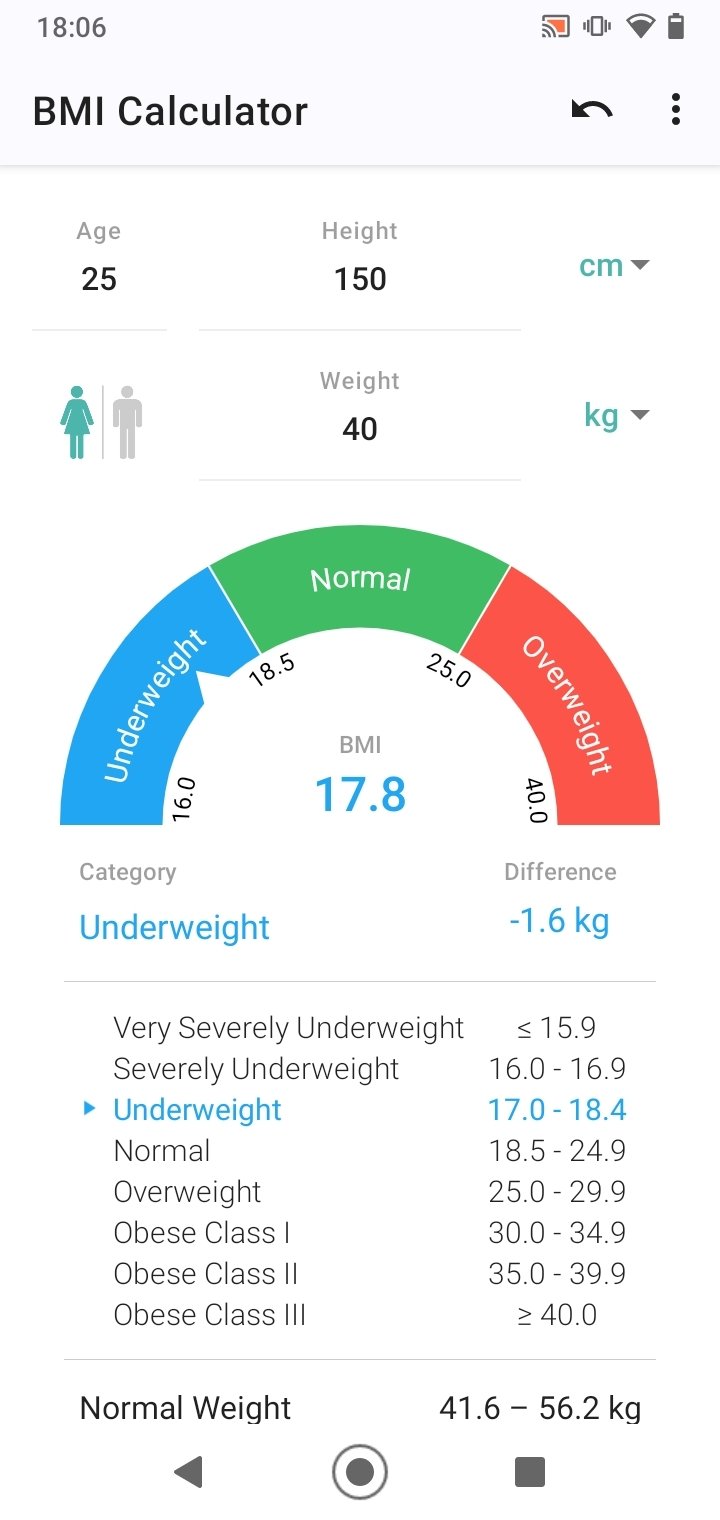Screen dimensions: 720x1520
Task: Open the three-dot overflow menu
Action: (676, 110)
